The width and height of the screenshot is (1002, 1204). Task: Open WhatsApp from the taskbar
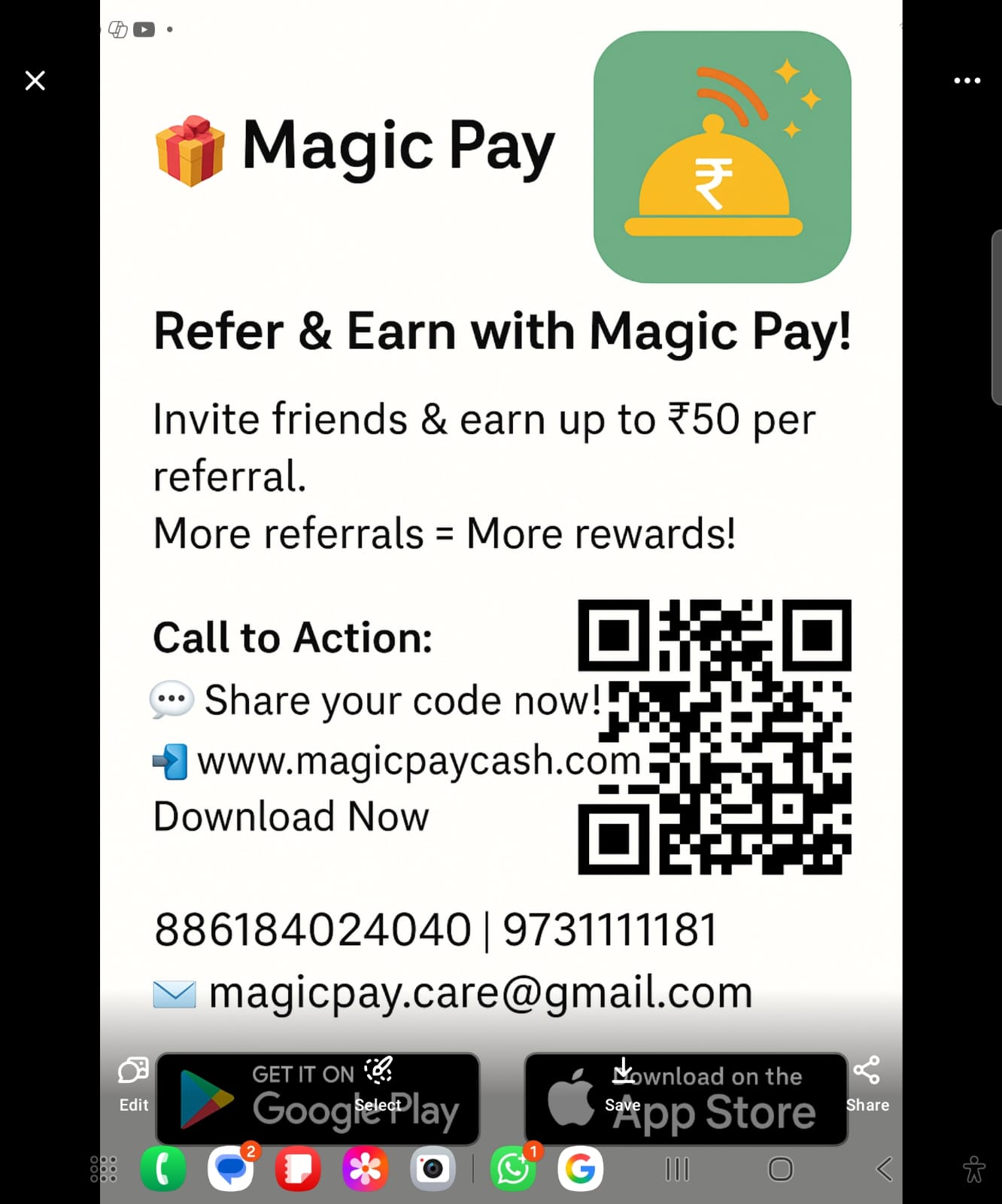coord(513,1169)
